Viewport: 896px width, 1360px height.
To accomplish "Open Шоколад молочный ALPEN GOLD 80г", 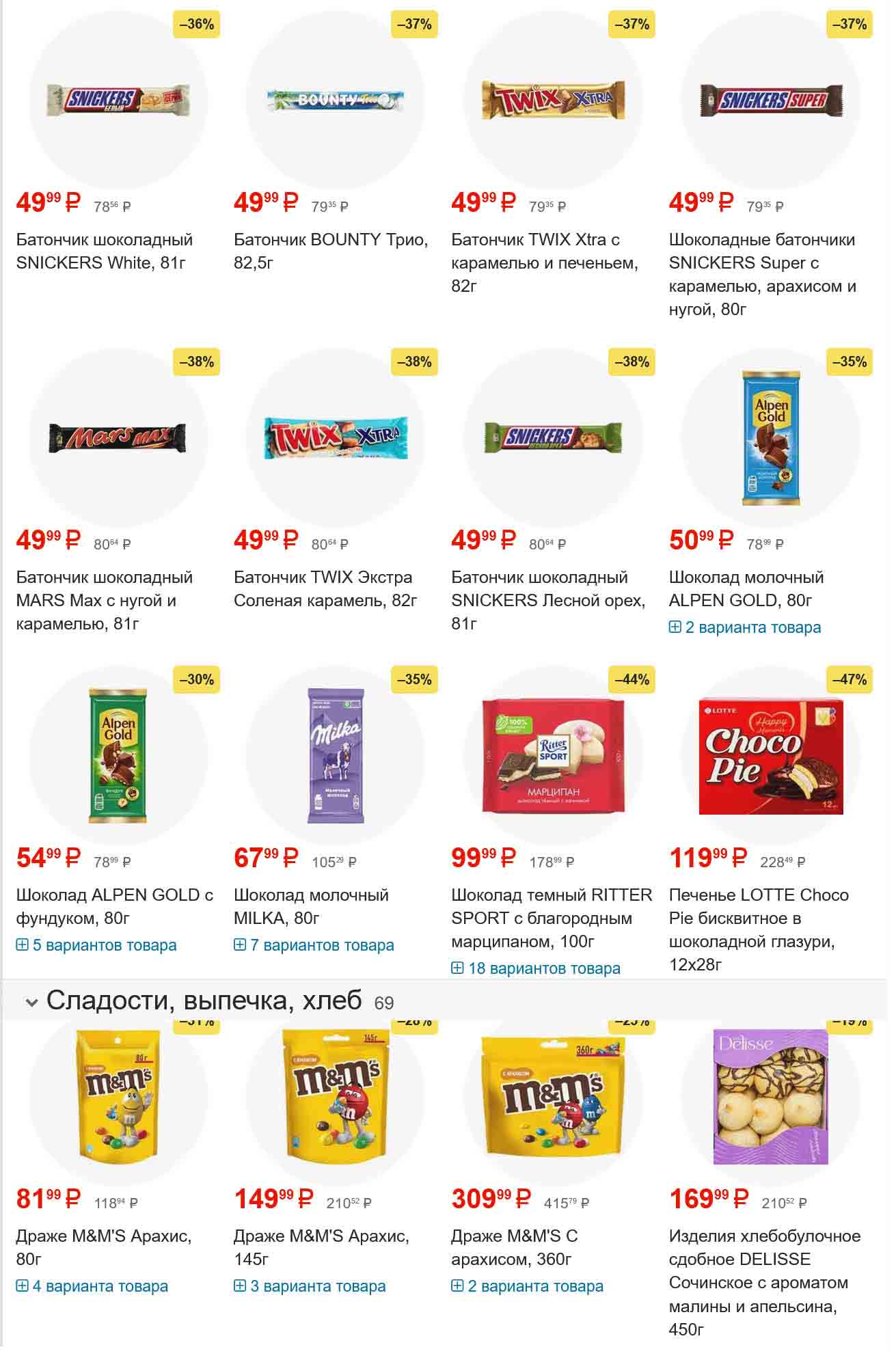I will click(746, 588).
